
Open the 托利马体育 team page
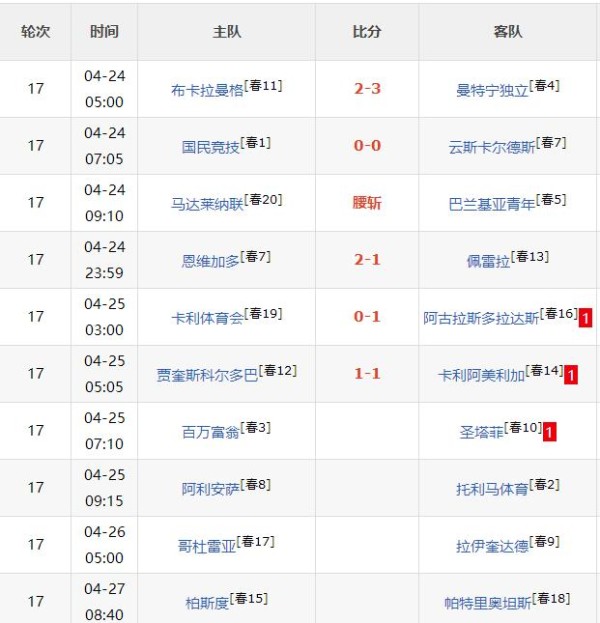tap(491, 489)
